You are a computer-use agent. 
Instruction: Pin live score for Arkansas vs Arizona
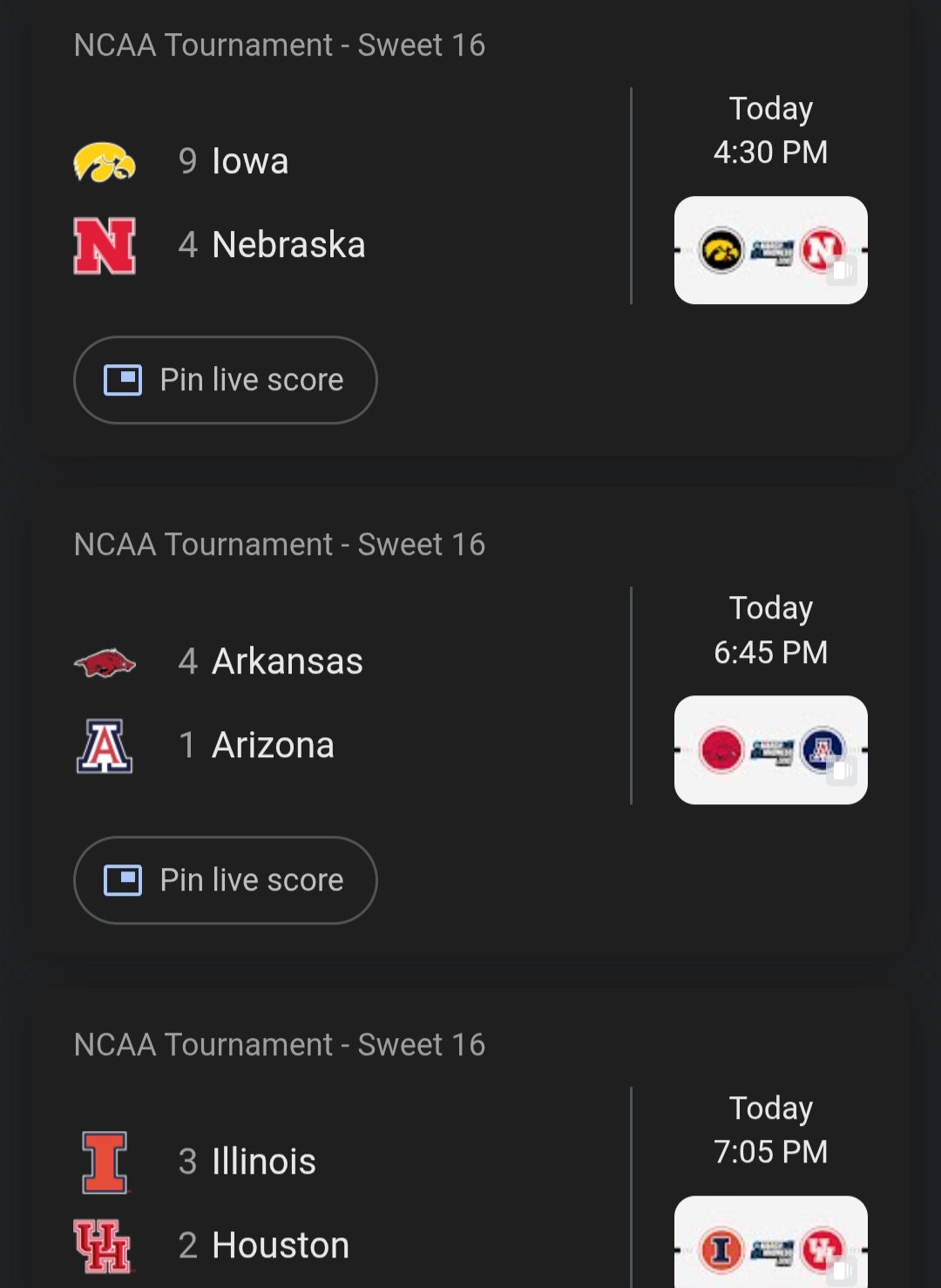pyautogui.click(x=226, y=880)
